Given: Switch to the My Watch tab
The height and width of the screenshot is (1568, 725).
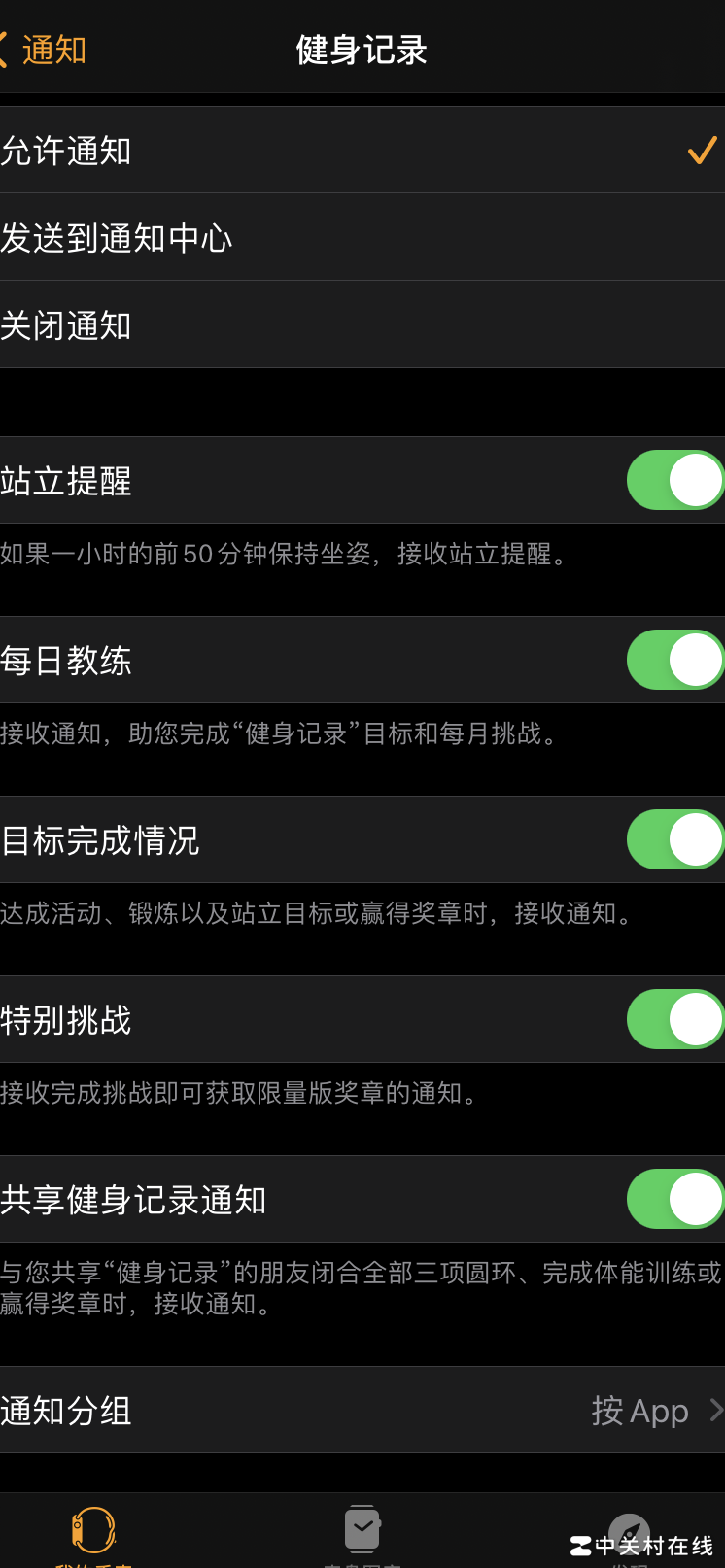Looking at the screenshot, I should click(93, 1532).
